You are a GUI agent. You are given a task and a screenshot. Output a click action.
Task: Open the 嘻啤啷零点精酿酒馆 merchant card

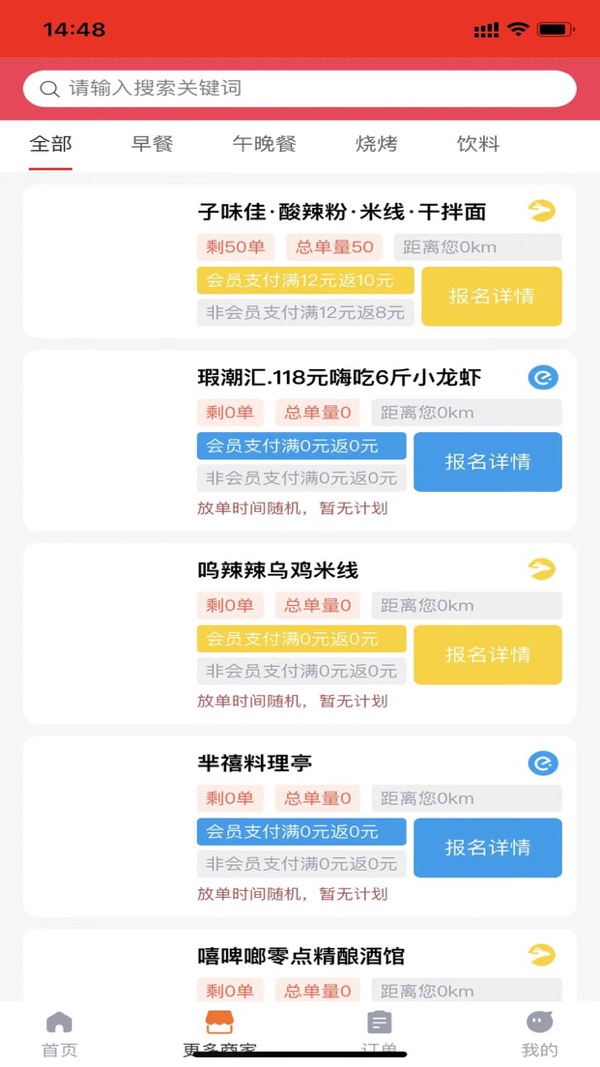click(301, 957)
